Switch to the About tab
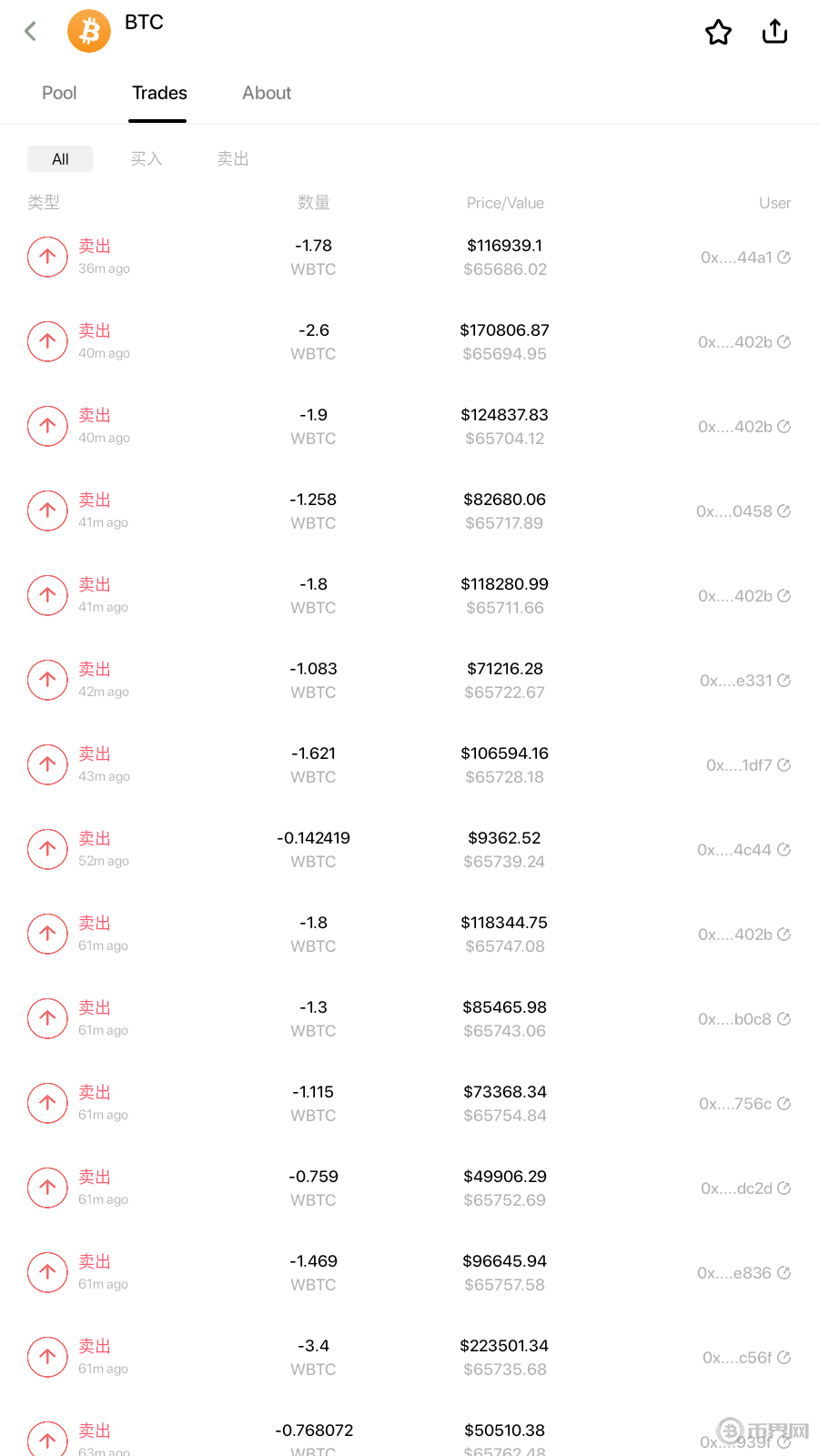 (x=267, y=93)
